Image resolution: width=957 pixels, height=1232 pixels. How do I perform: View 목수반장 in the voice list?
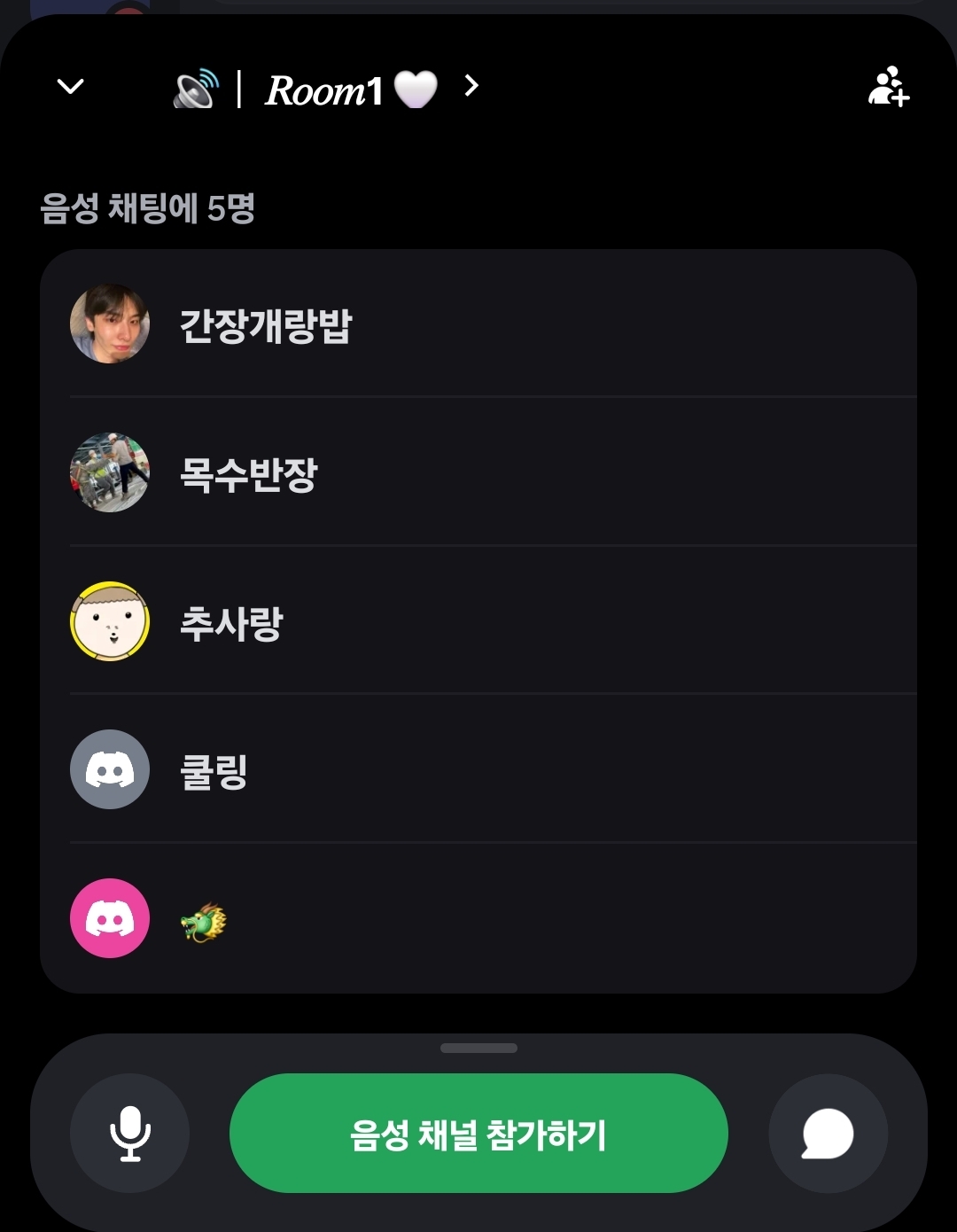pyautogui.click(x=248, y=473)
